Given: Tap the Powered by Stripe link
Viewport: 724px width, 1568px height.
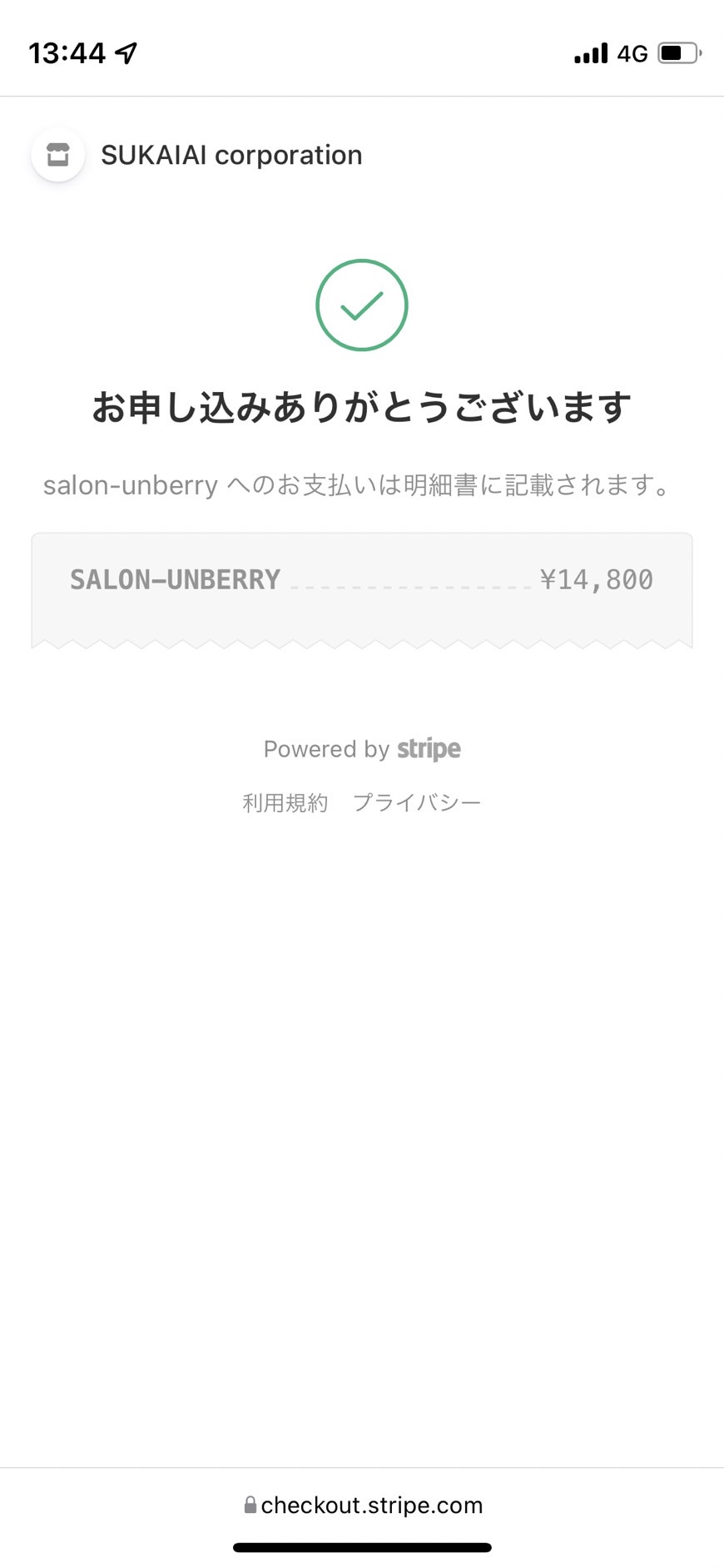Looking at the screenshot, I should pos(362,749).
